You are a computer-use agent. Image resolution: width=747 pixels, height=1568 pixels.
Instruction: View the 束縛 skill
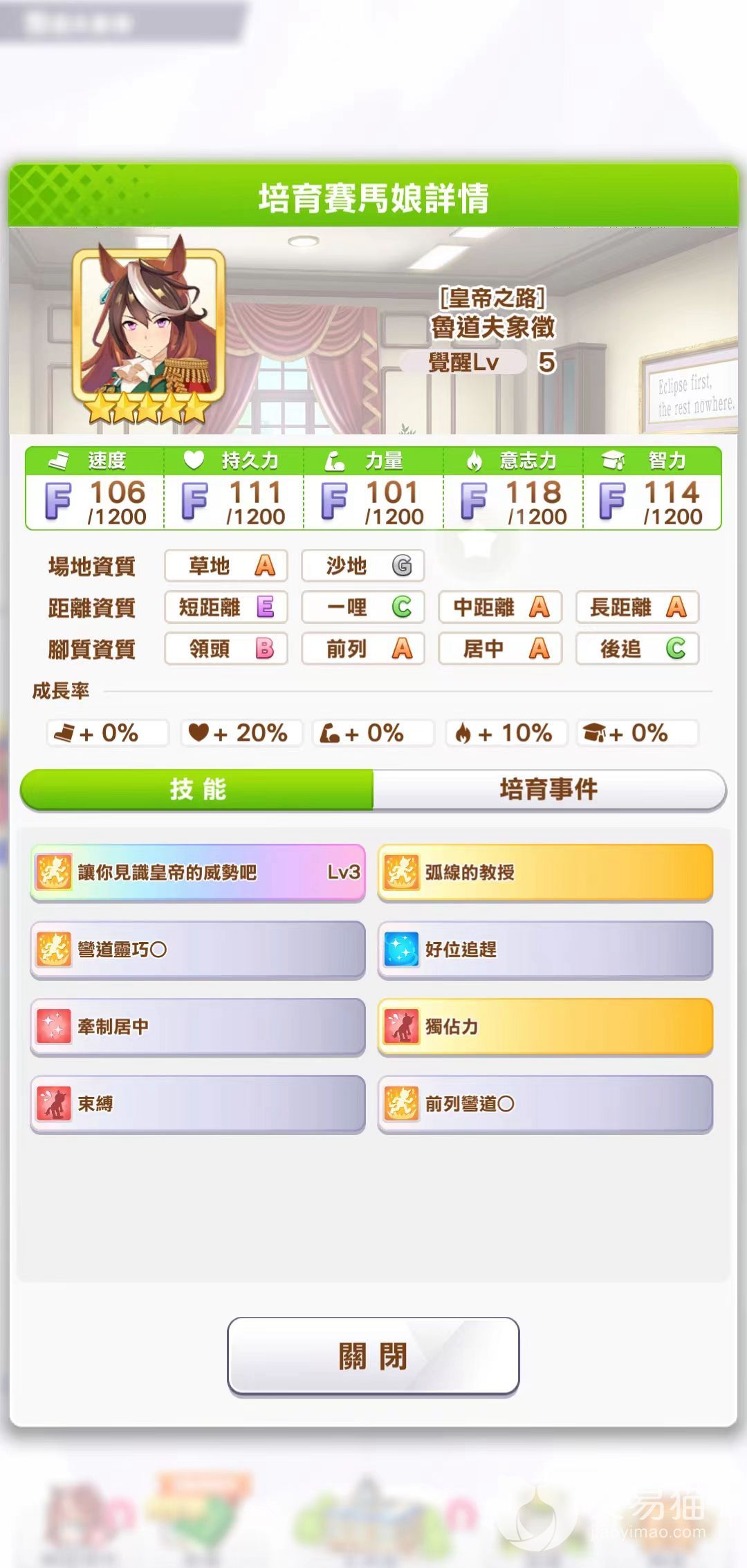[x=198, y=1104]
